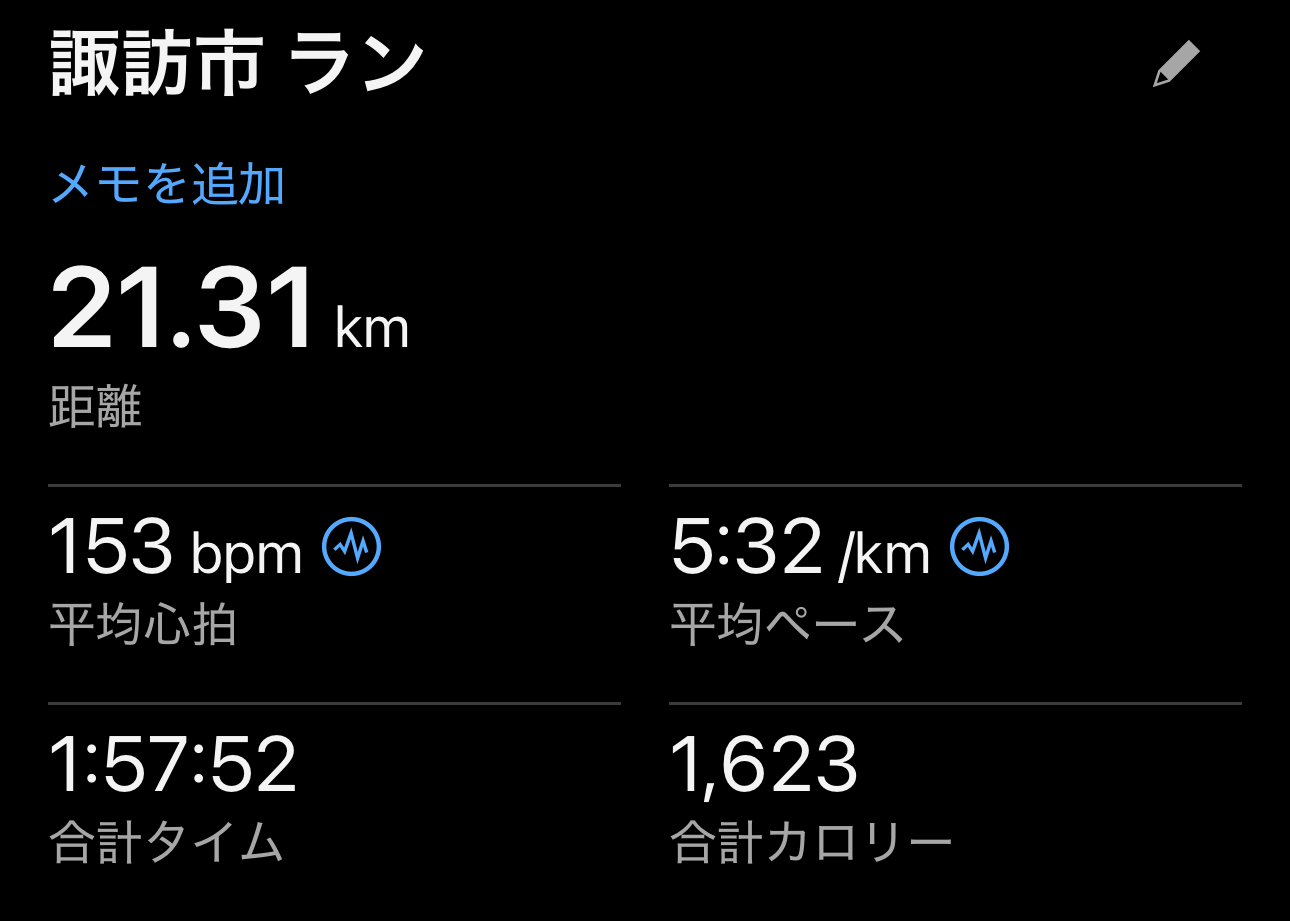The height and width of the screenshot is (921, 1290).
Task: Tap the pace graph icon beside 5:32 /km
Action: (x=979, y=547)
